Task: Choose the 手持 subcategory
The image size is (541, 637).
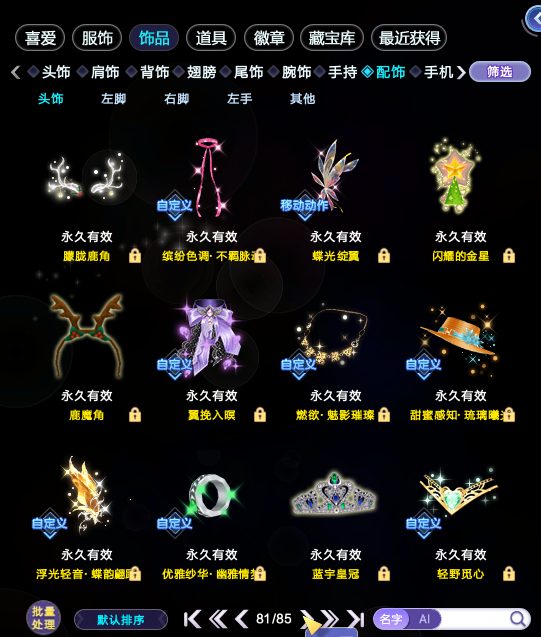Action: click(x=342, y=72)
